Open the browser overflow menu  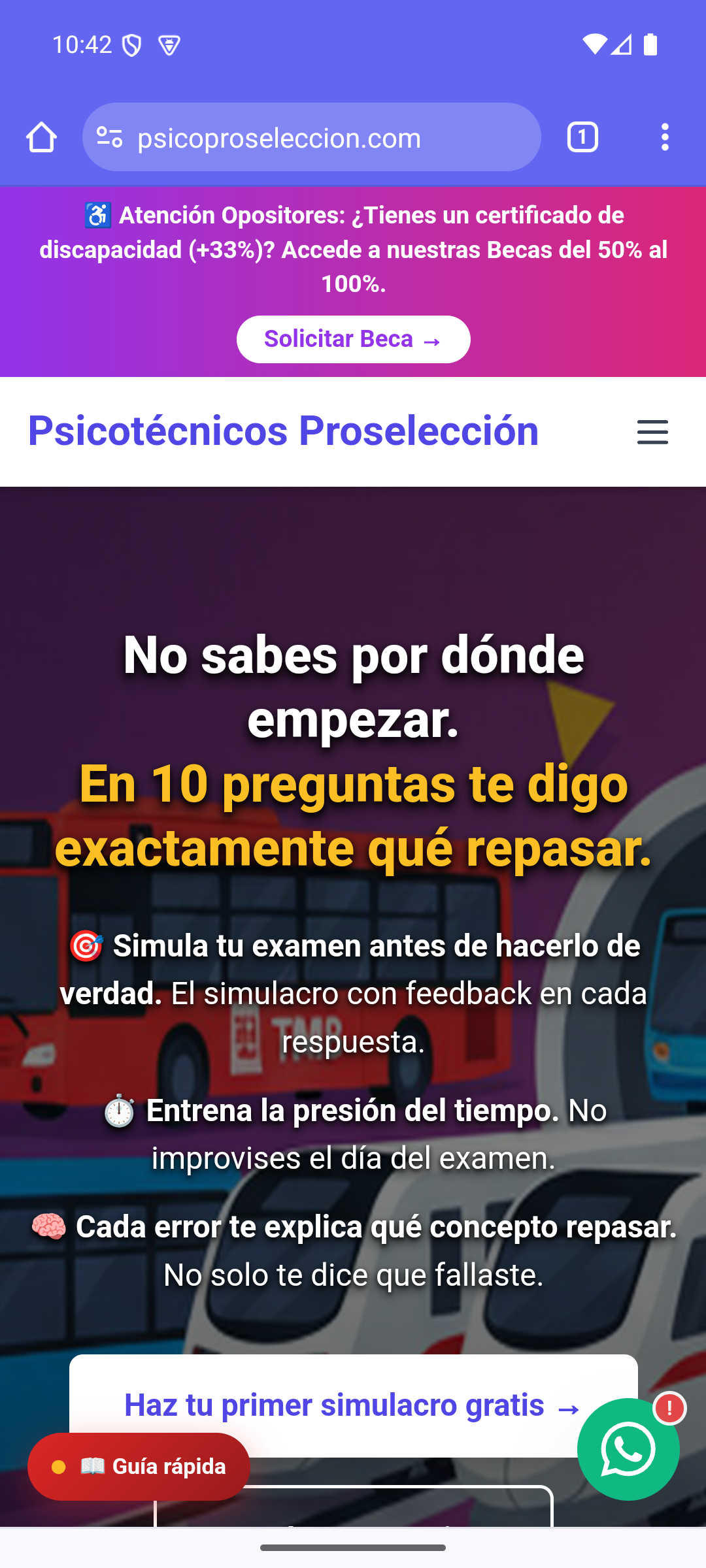point(665,137)
